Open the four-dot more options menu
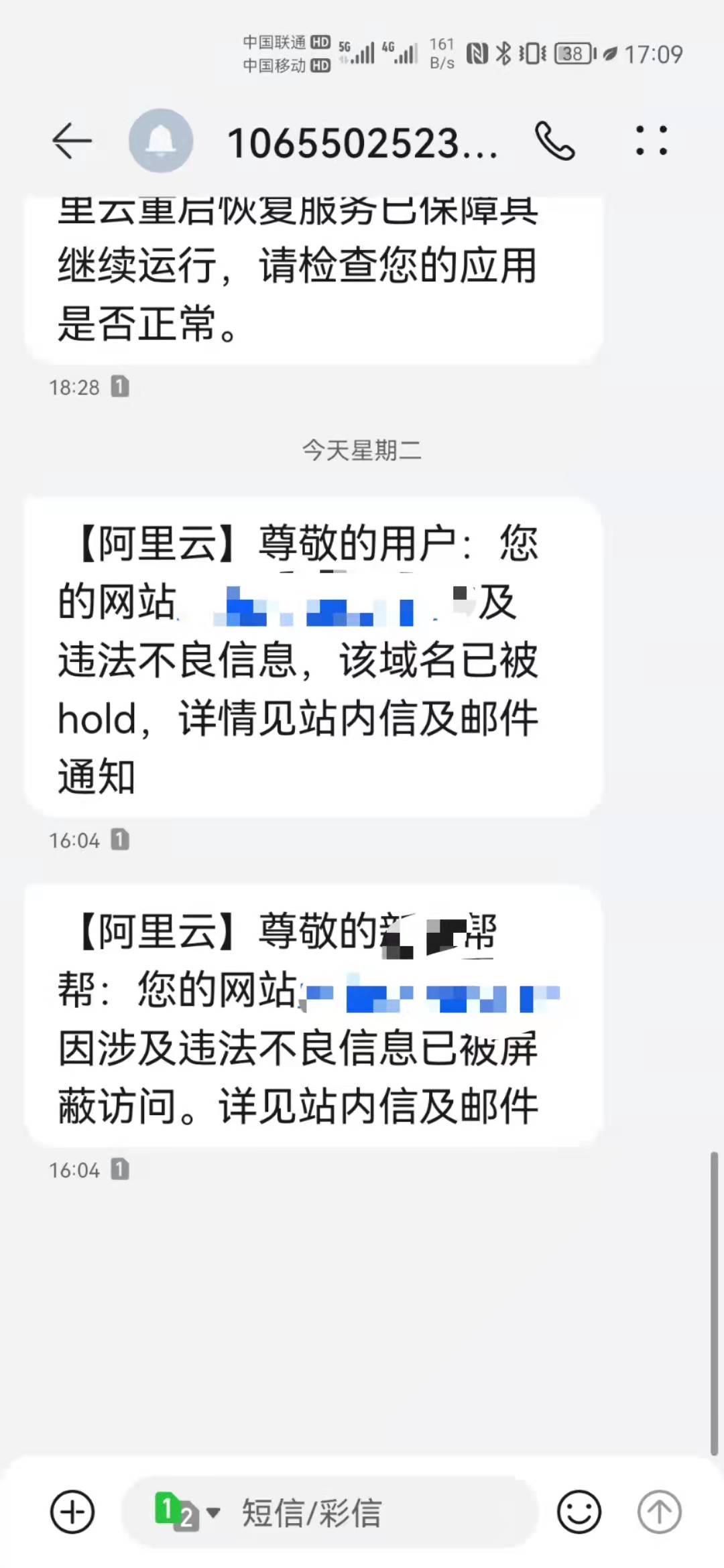 point(651,141)
